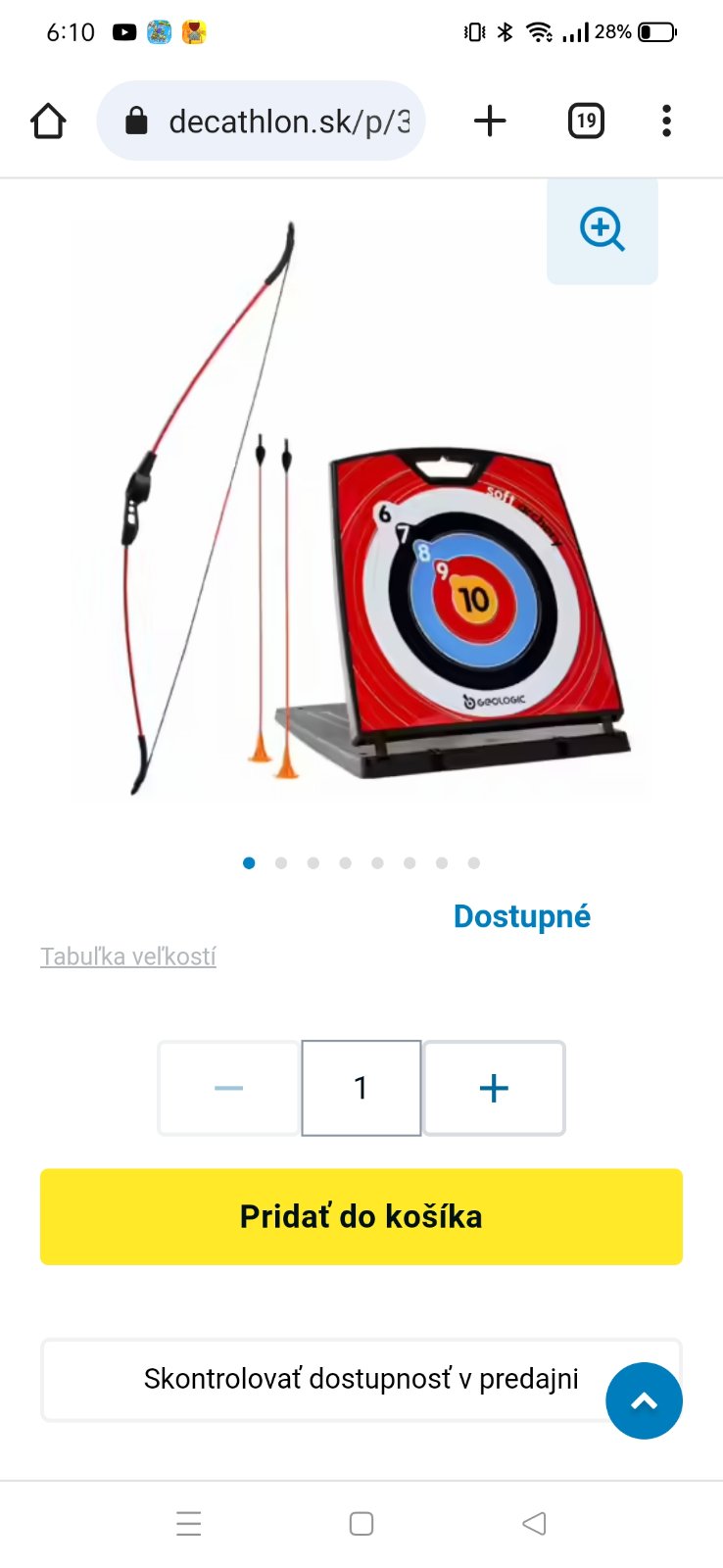723x1568 pixels.
Task: Open the browser overflow menu
Action: 666,122
